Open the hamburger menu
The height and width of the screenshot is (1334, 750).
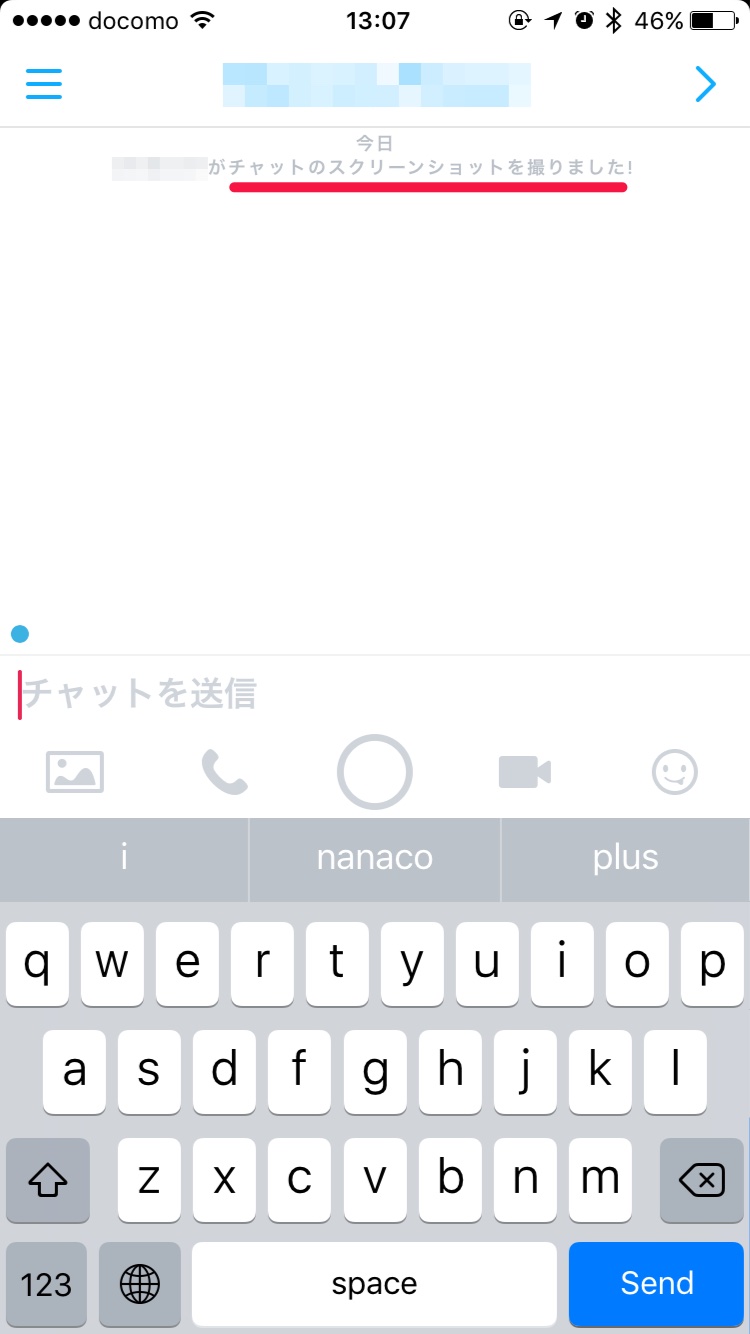tap(44, 84)
